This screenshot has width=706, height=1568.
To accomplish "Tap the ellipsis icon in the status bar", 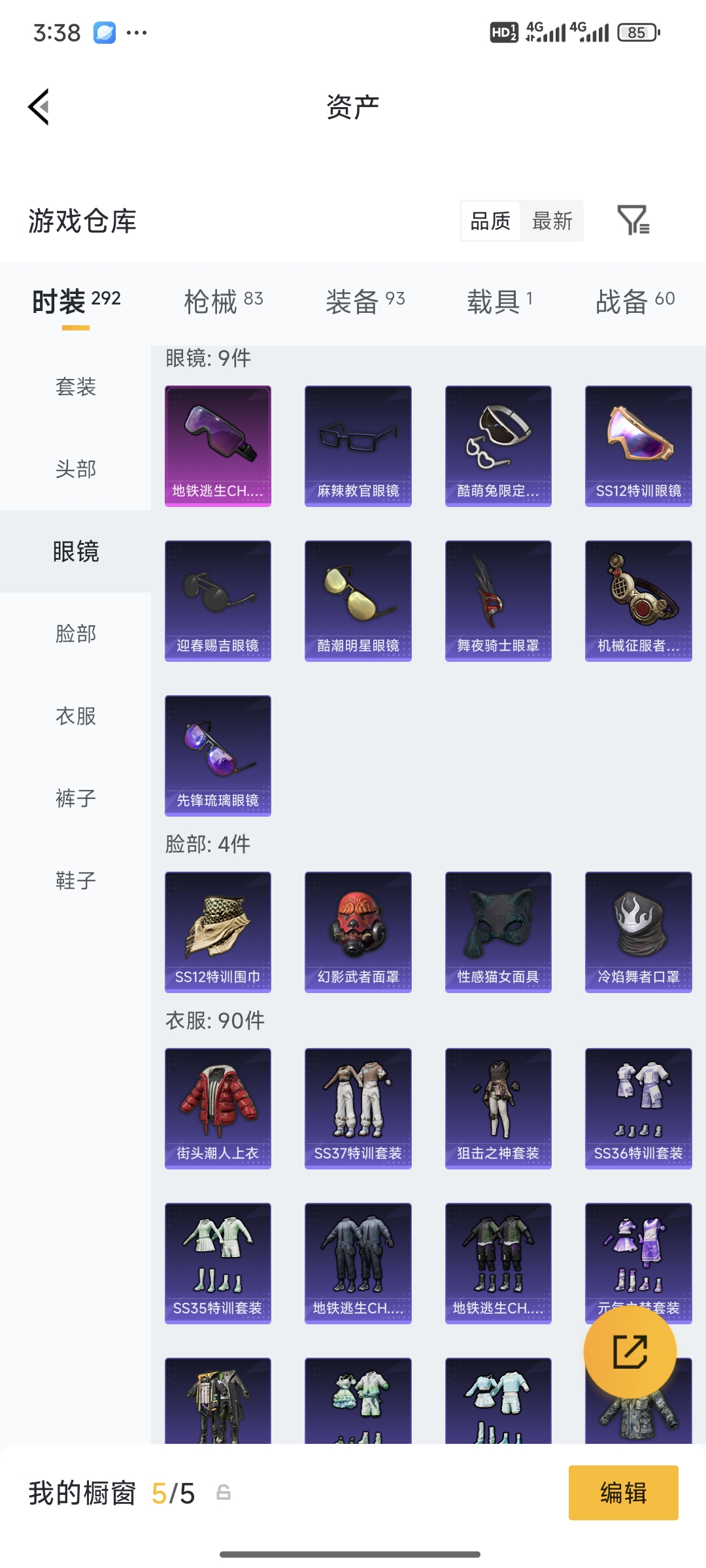I will (136, 31).
